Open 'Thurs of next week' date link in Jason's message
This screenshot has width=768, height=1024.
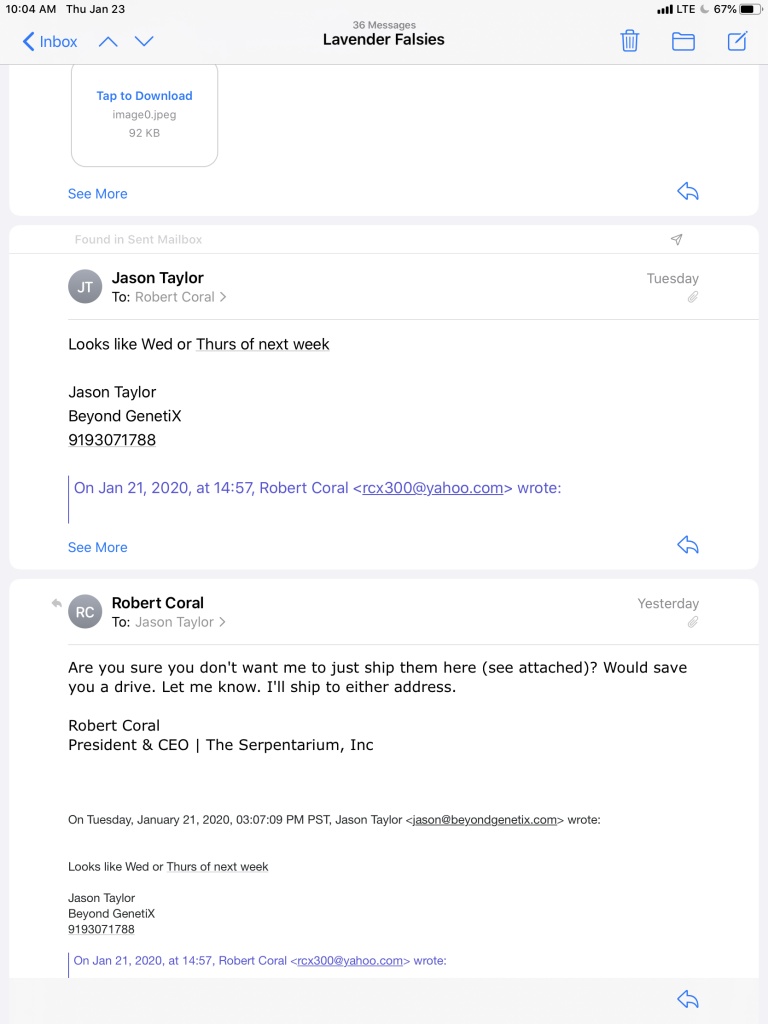pyautogui.click(x=263, y=344)
